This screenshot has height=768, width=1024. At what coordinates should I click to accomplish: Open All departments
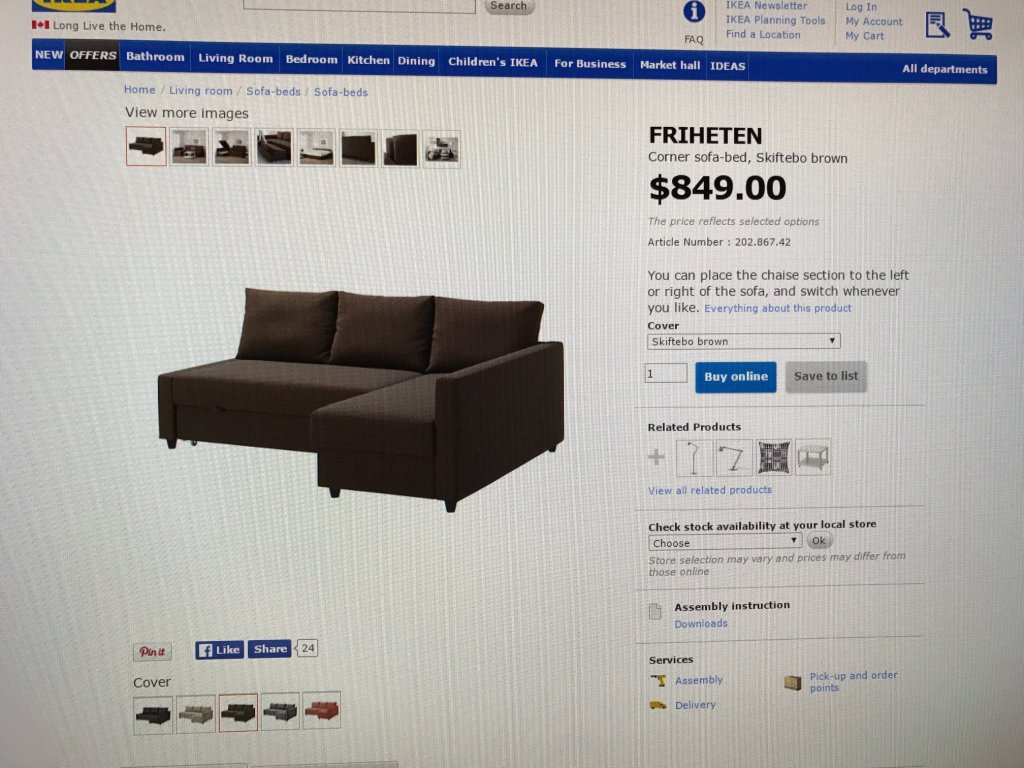tap(944, 69)
